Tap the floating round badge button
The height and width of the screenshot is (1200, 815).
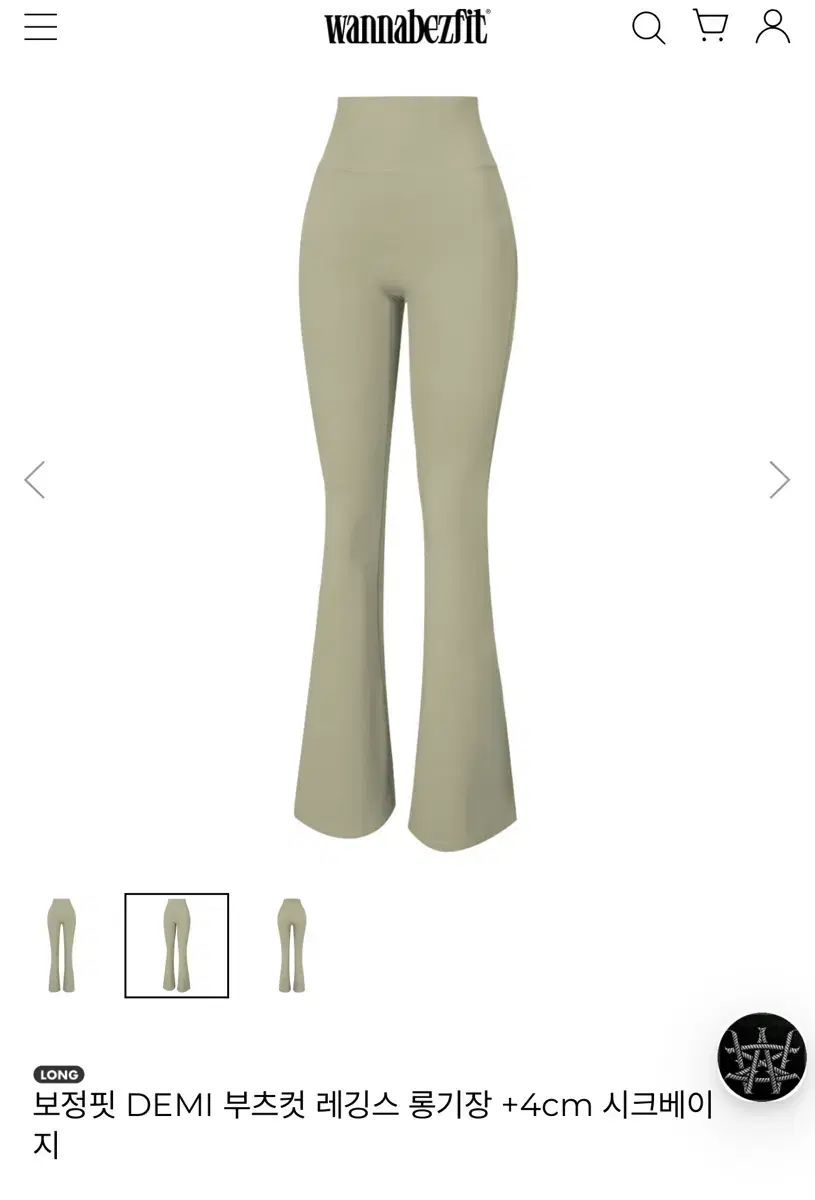pyautogui.click(x=762, y=1057)
